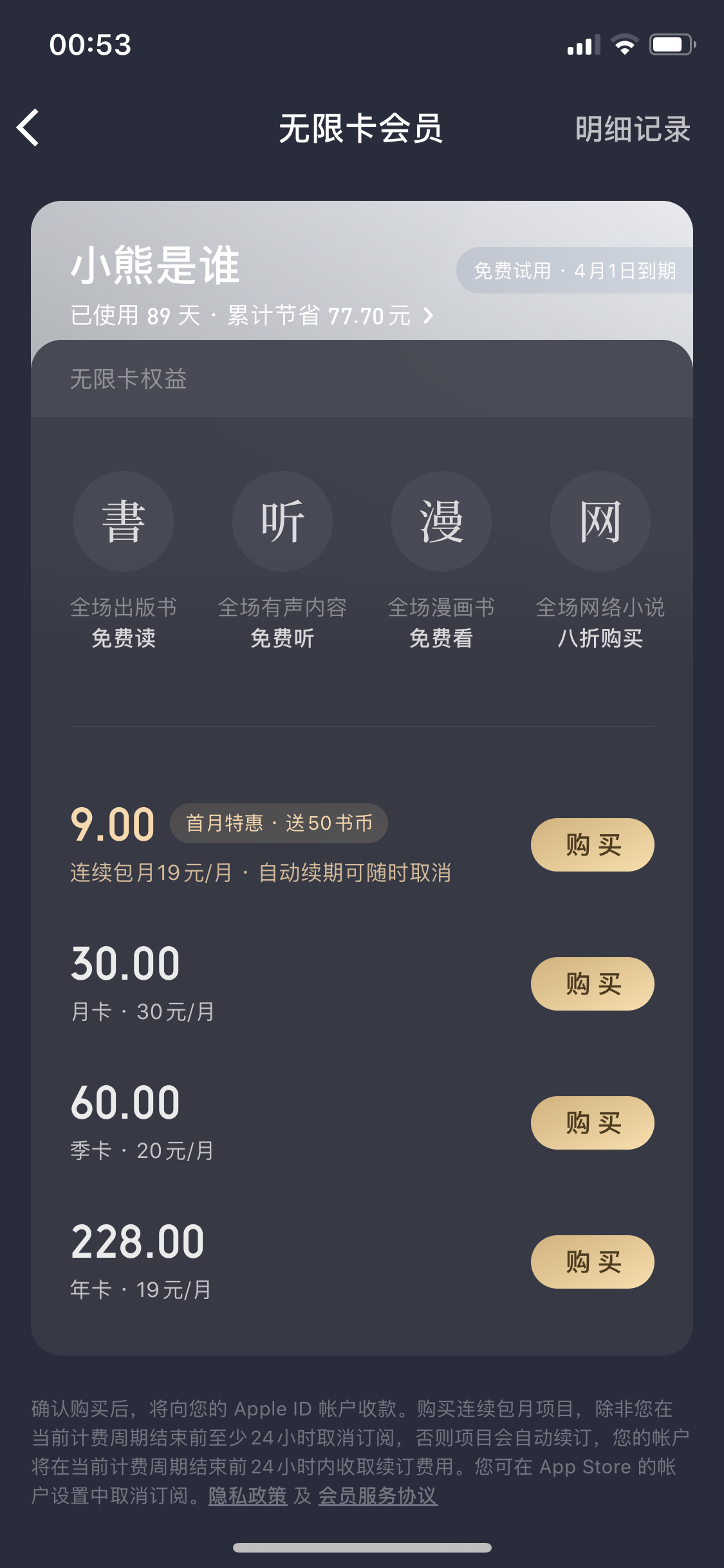Purchase the 228.00 yearly card
724x1568 pixels.
point(592,1262)
